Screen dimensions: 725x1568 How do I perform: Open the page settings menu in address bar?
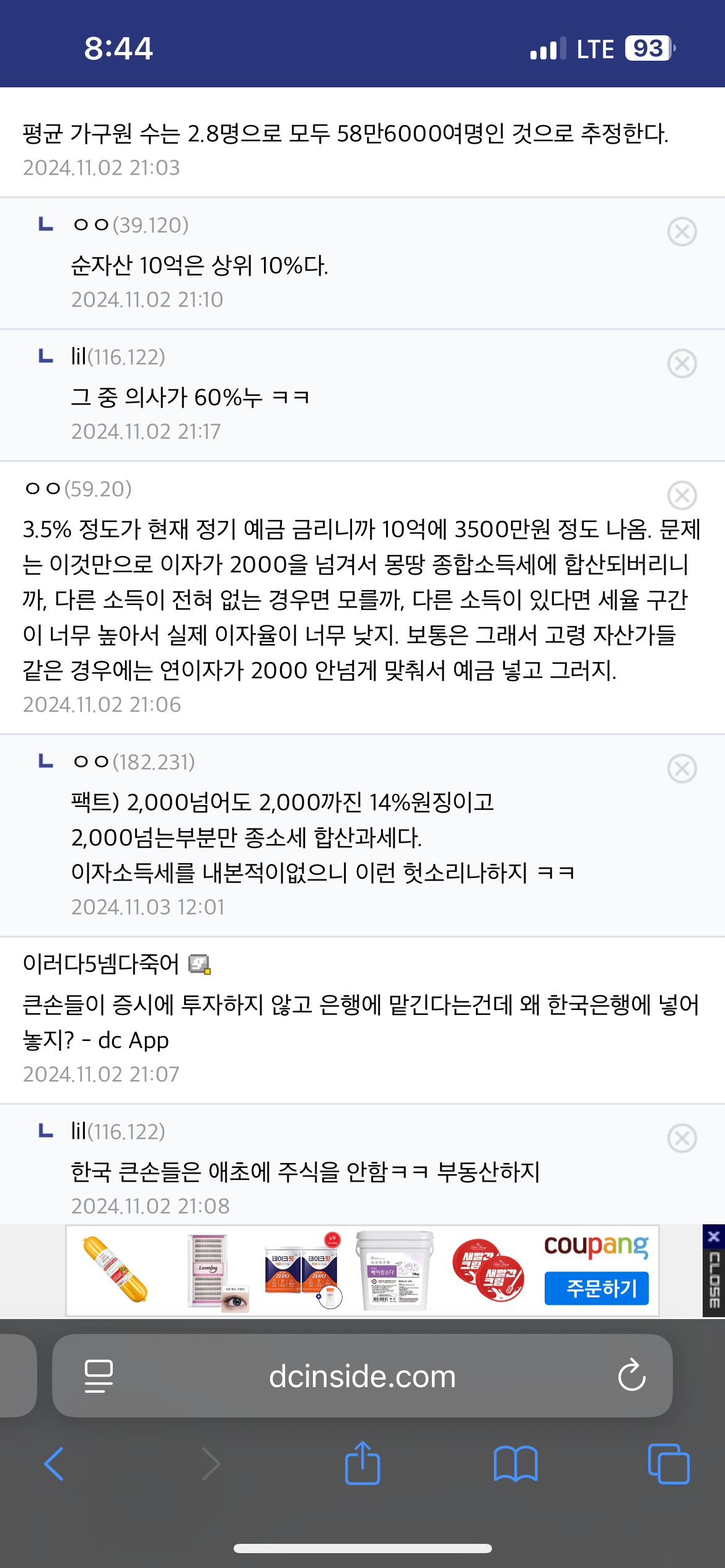pyautogui.click(x=99, y=1376)
